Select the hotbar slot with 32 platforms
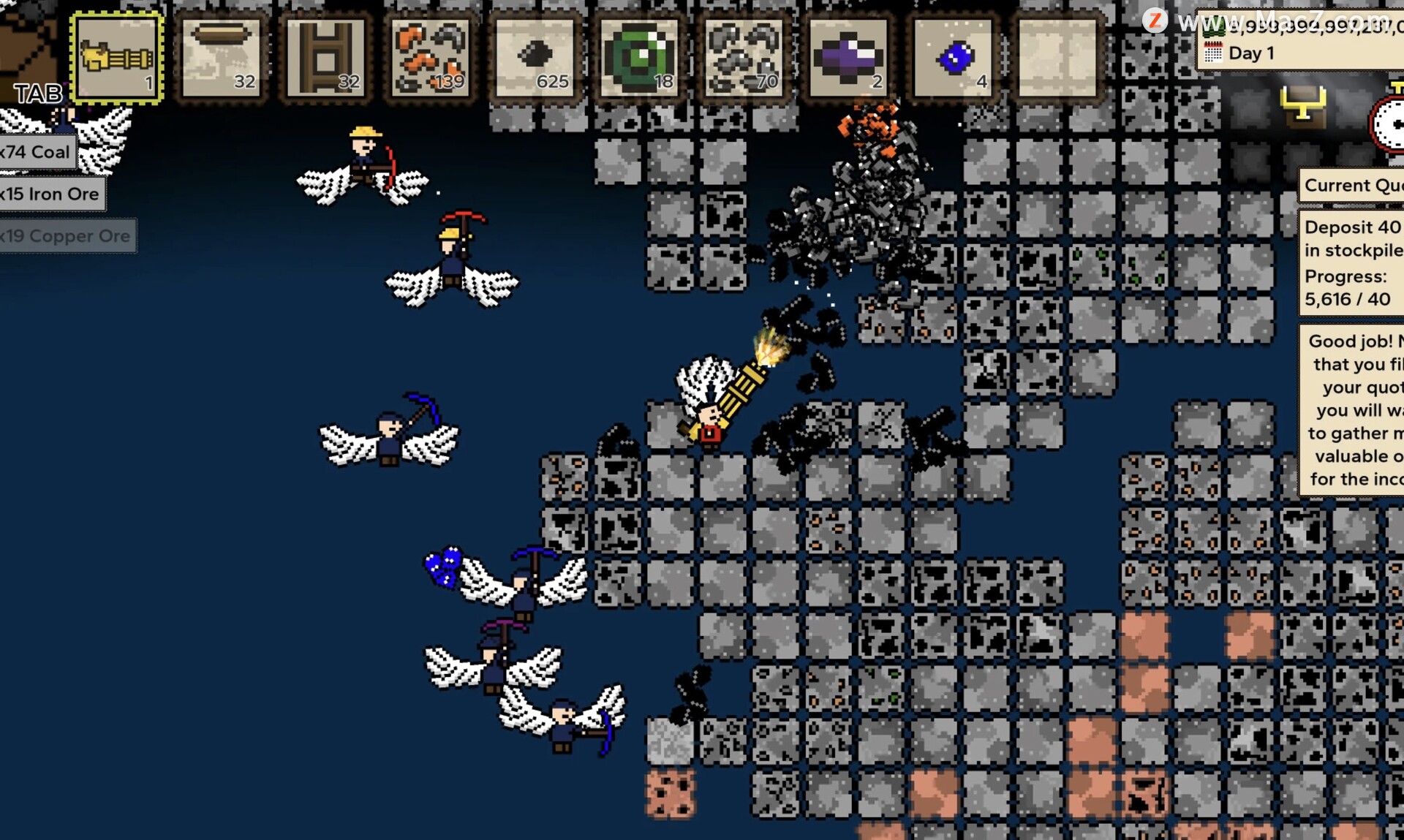Screen dimensions: 1404x840 [221, 58]
